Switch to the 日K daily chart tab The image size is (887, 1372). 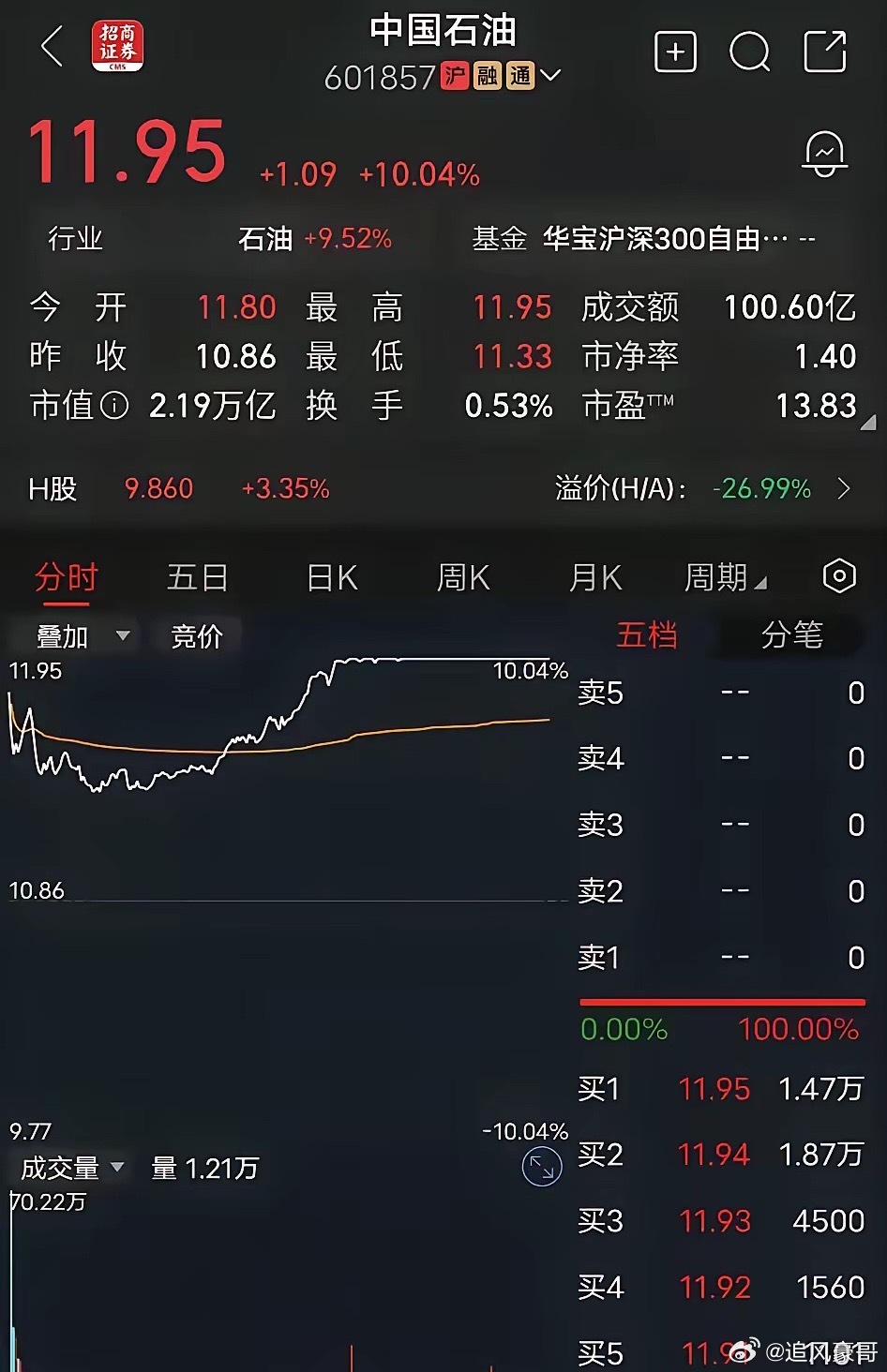[x=329, y=577]
